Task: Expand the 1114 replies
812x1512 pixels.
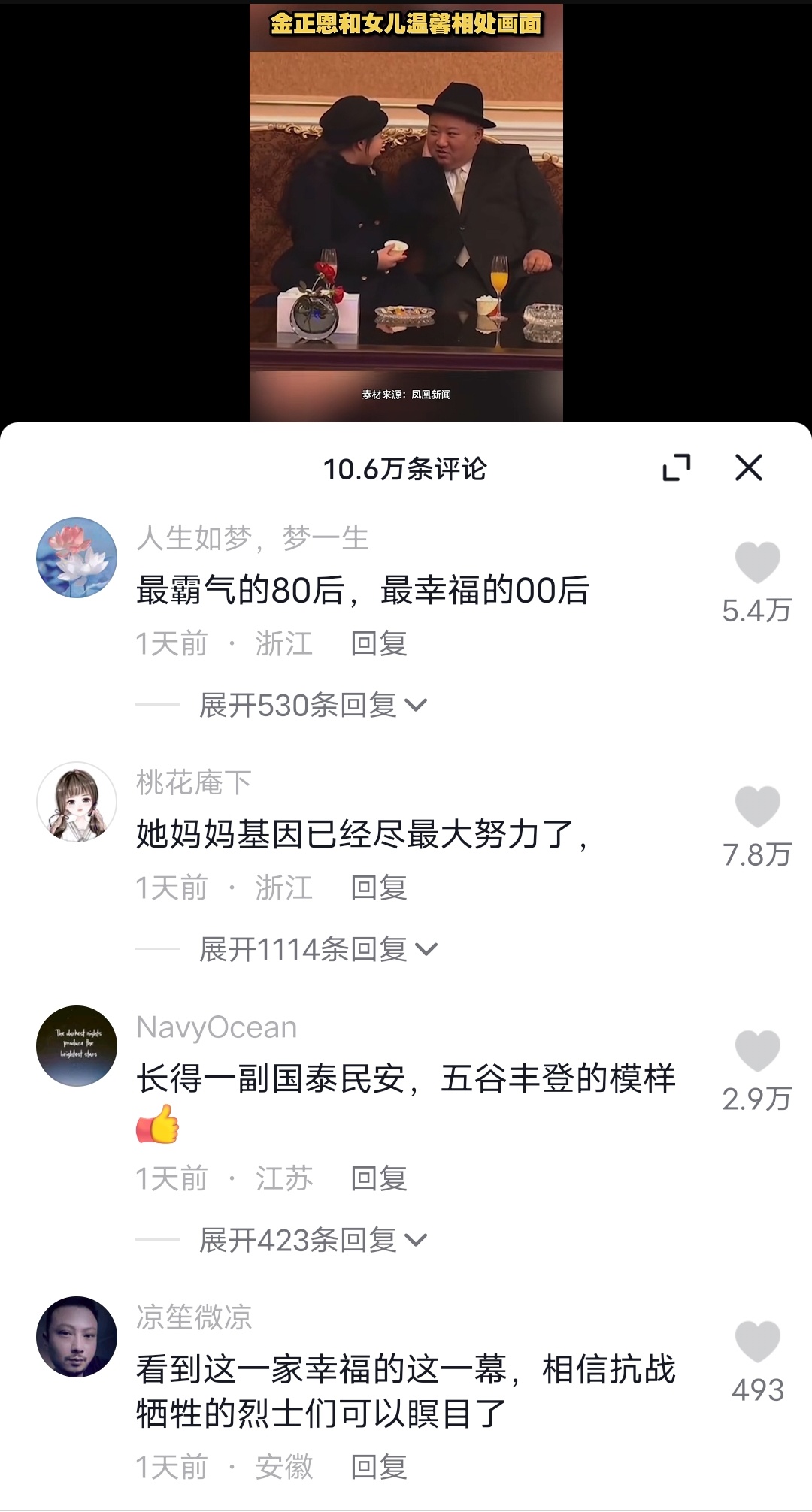Action: click(x=318, y=949)
